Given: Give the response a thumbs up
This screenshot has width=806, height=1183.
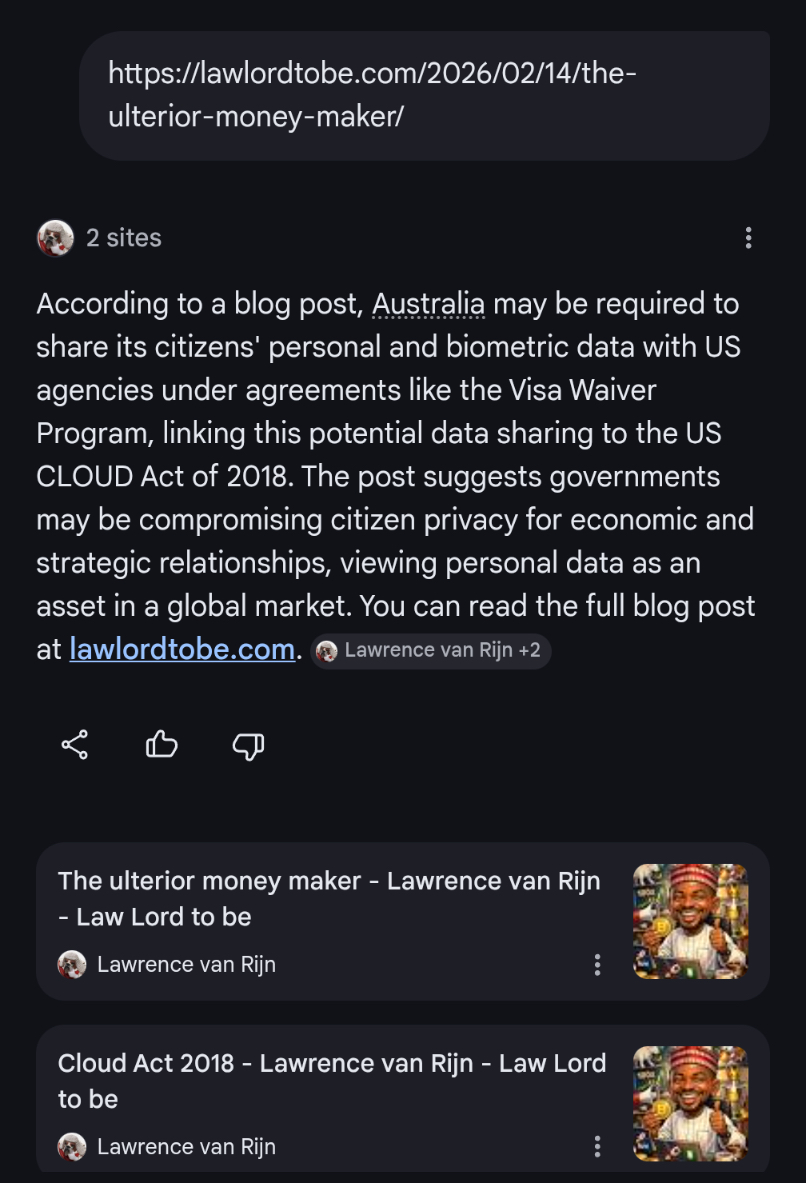Looking at the screenshot, I should tap(162, 745).
